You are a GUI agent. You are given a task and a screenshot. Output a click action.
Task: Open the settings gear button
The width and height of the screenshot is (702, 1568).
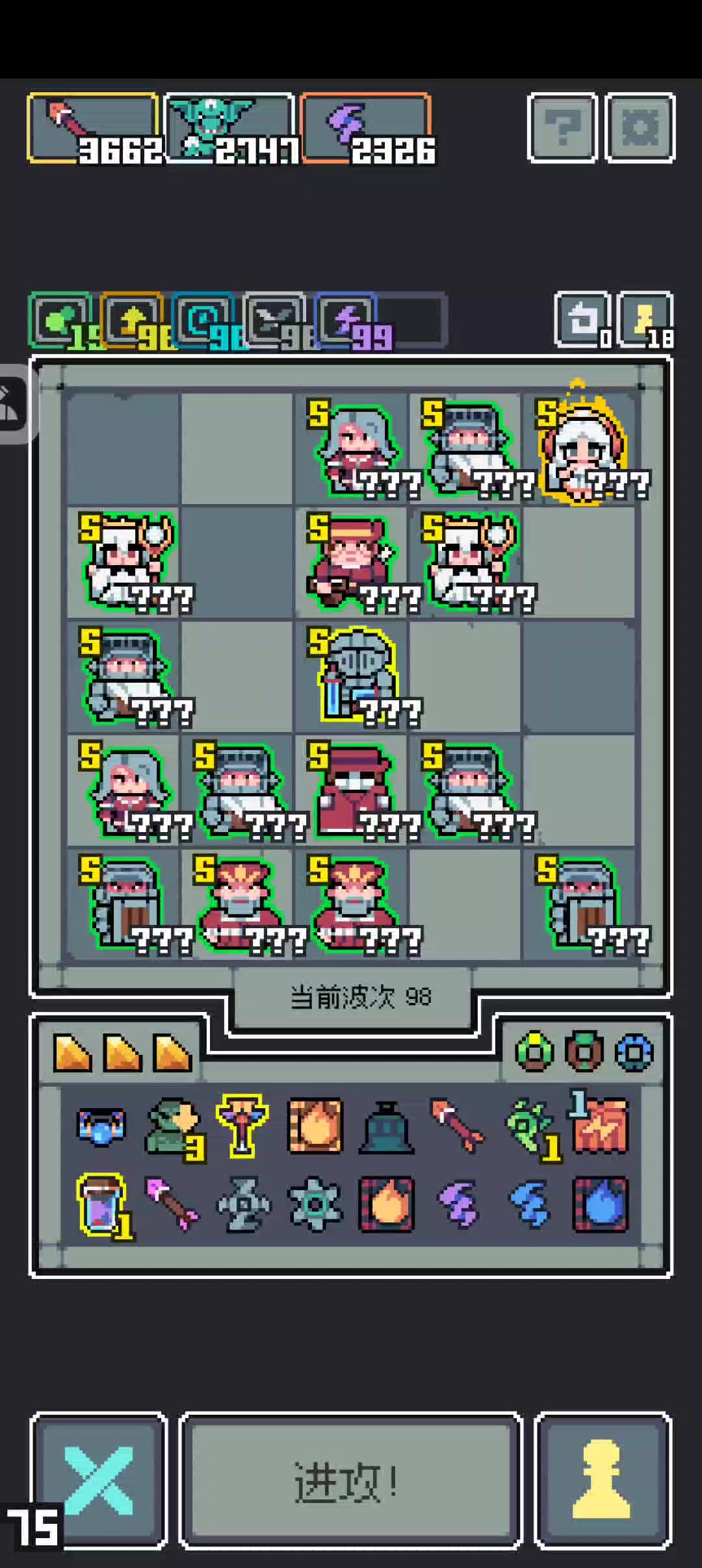640,128
